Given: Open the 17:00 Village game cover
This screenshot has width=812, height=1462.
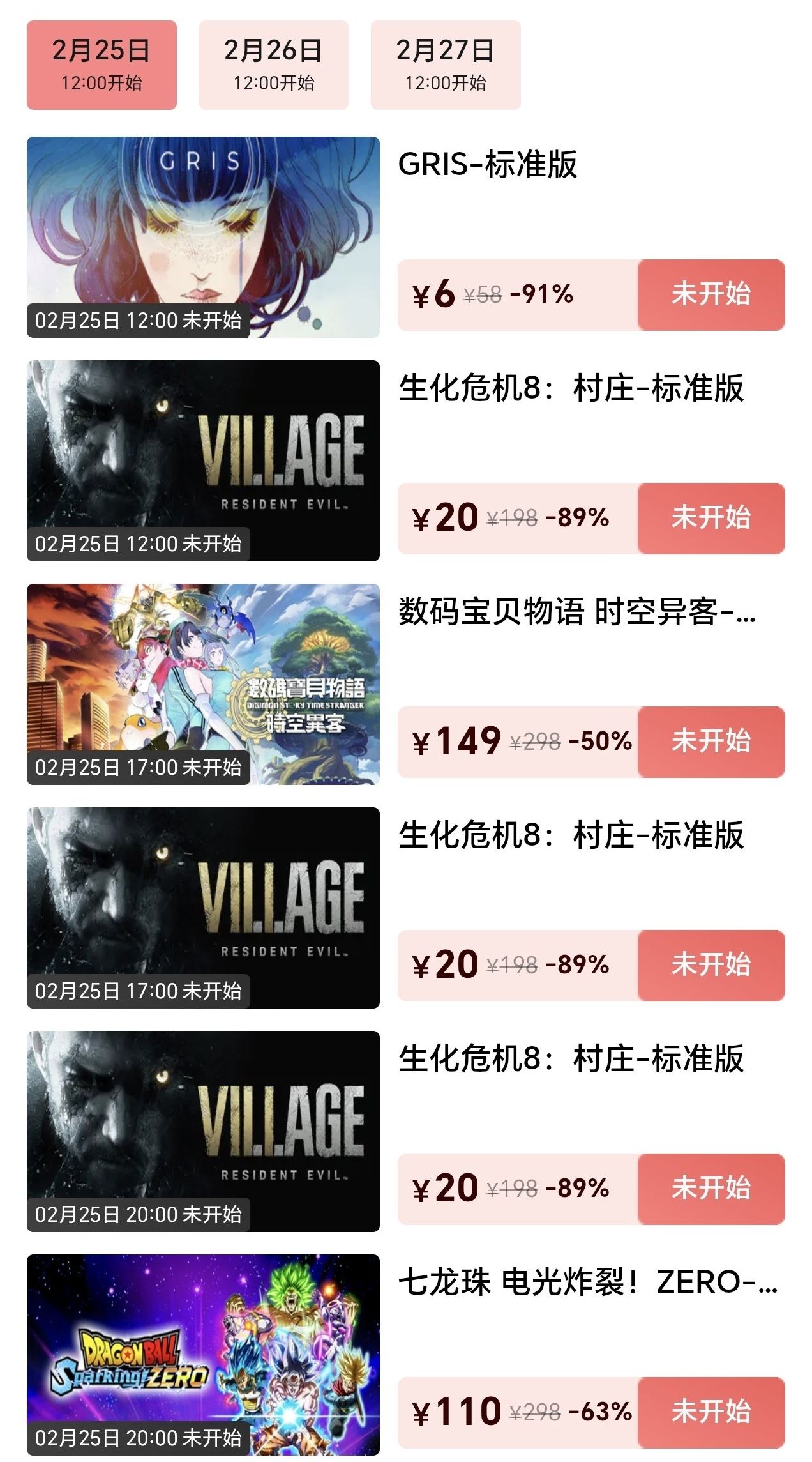Looking at the screenshot, I should pyautogui.click(x=203, y=907).
